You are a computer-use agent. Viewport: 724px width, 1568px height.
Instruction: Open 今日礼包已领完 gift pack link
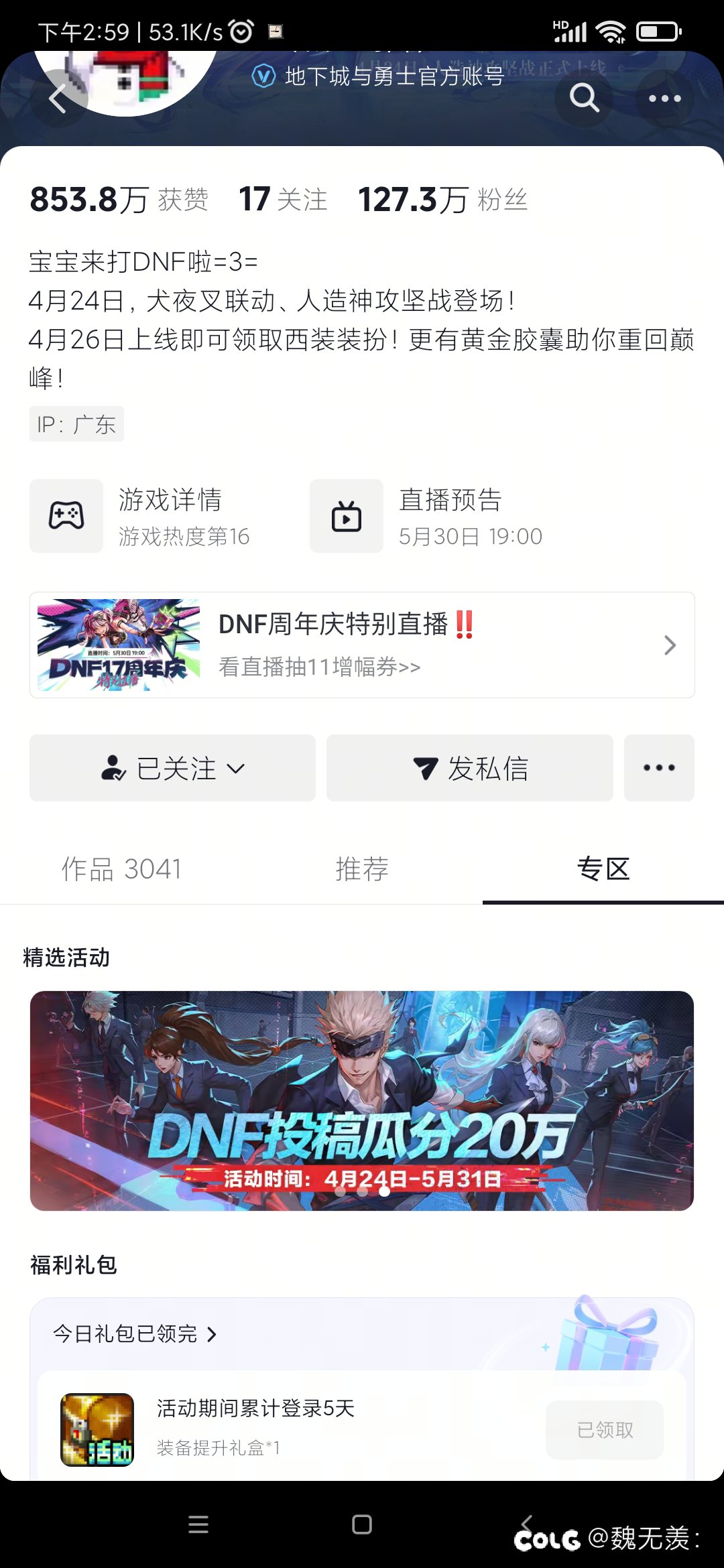click(x=135, y=1333)
